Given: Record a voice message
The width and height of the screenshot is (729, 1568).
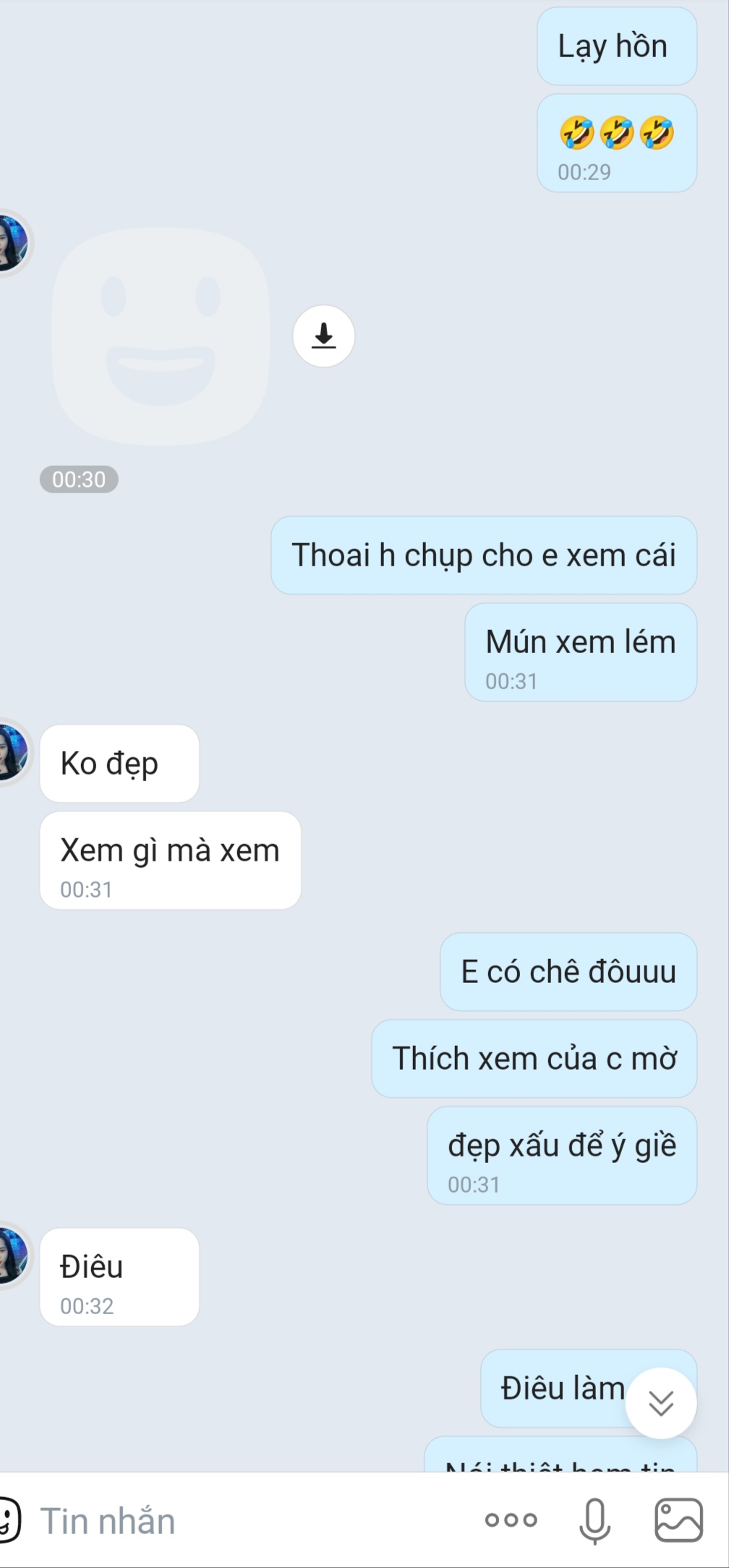Looking at the screenshot, I should [x=594, y=1520].
